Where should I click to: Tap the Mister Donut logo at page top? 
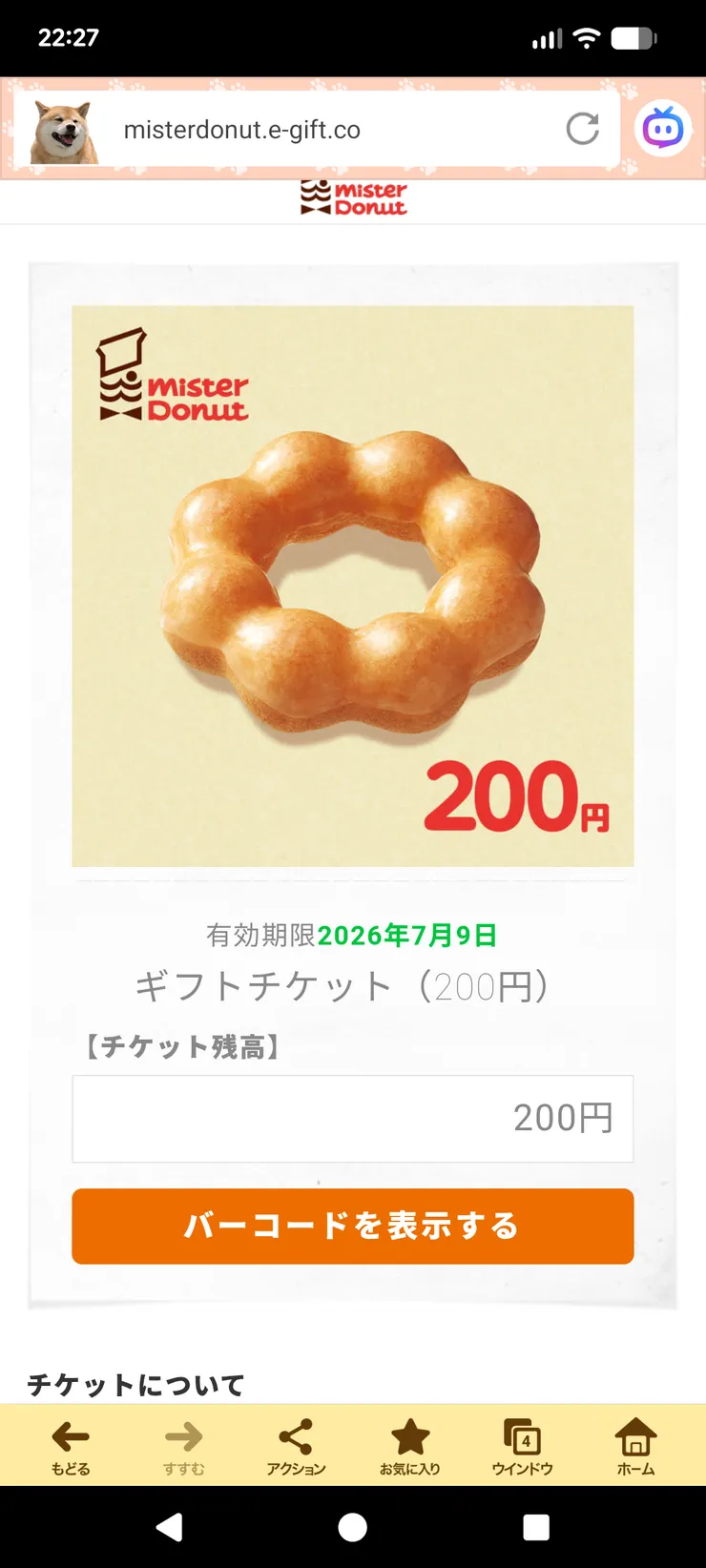point(352,196)
